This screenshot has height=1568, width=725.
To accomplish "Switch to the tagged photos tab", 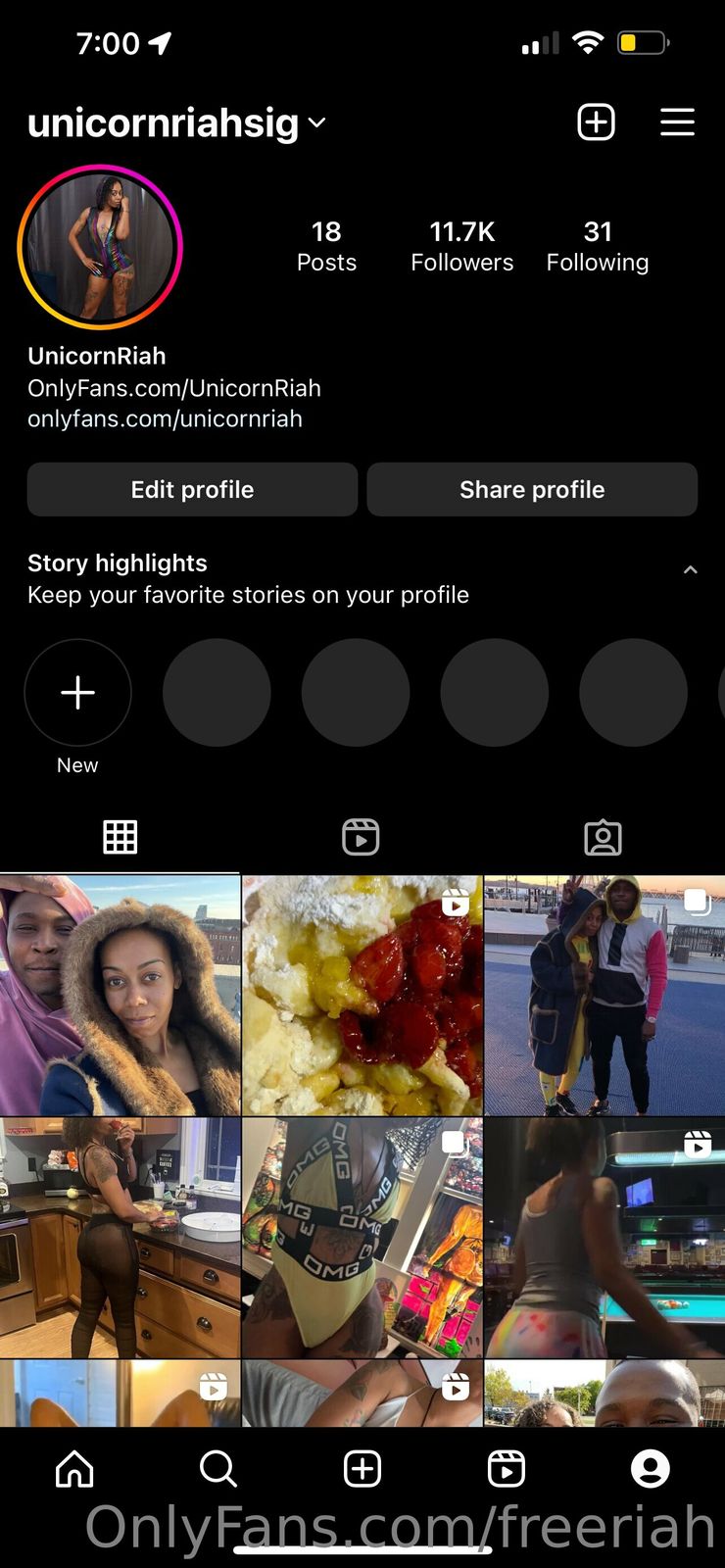I will [603, 837].
